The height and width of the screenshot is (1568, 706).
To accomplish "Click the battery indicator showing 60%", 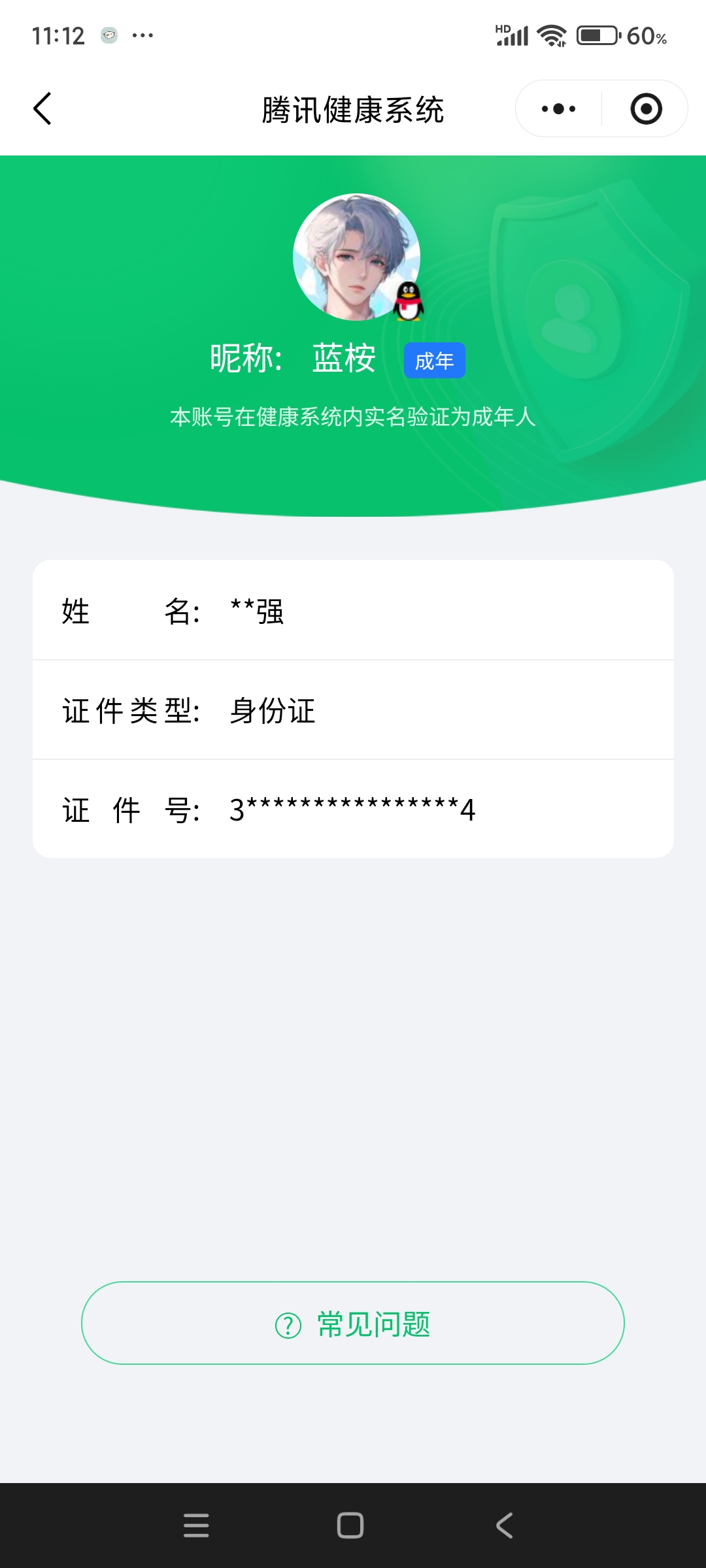I will click(x=597, y=37).
